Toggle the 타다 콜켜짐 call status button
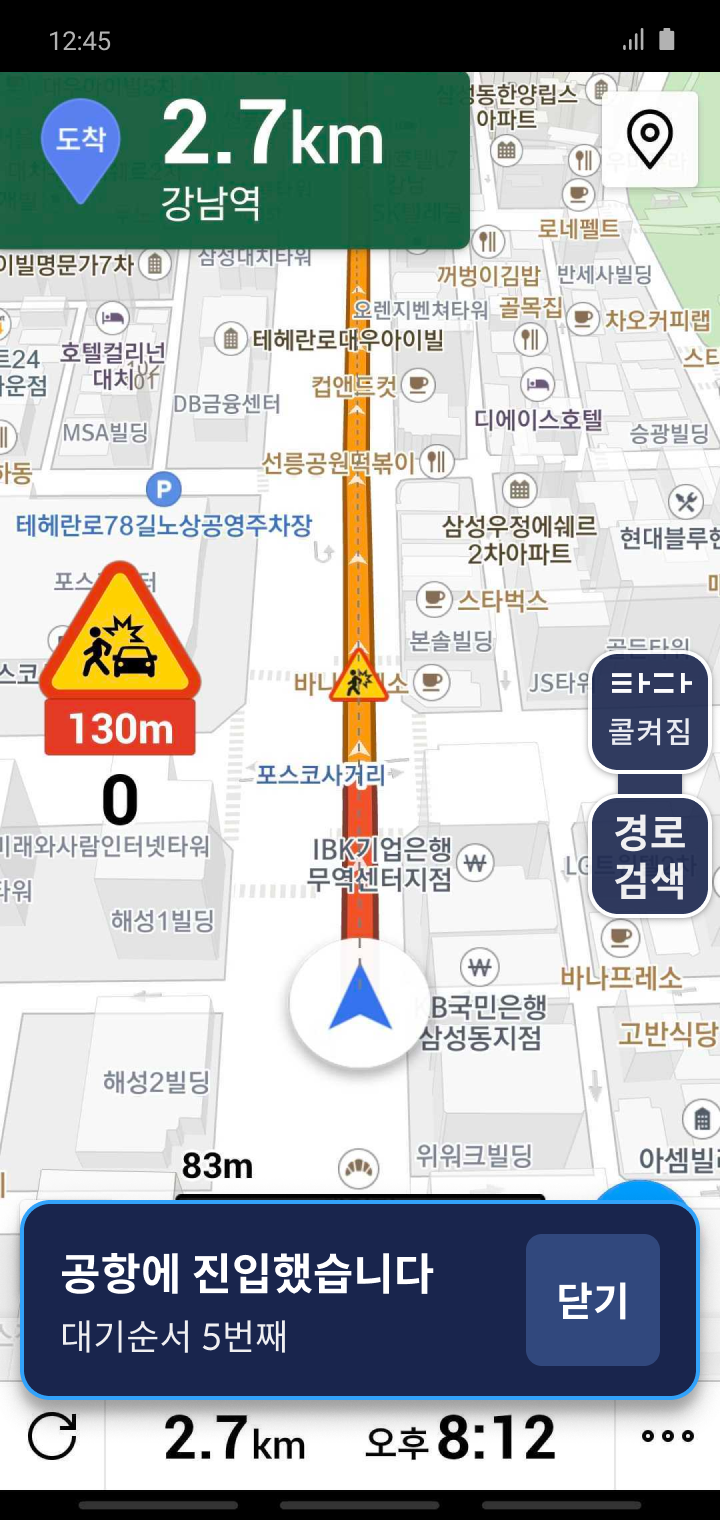 (x=650, y=710)
